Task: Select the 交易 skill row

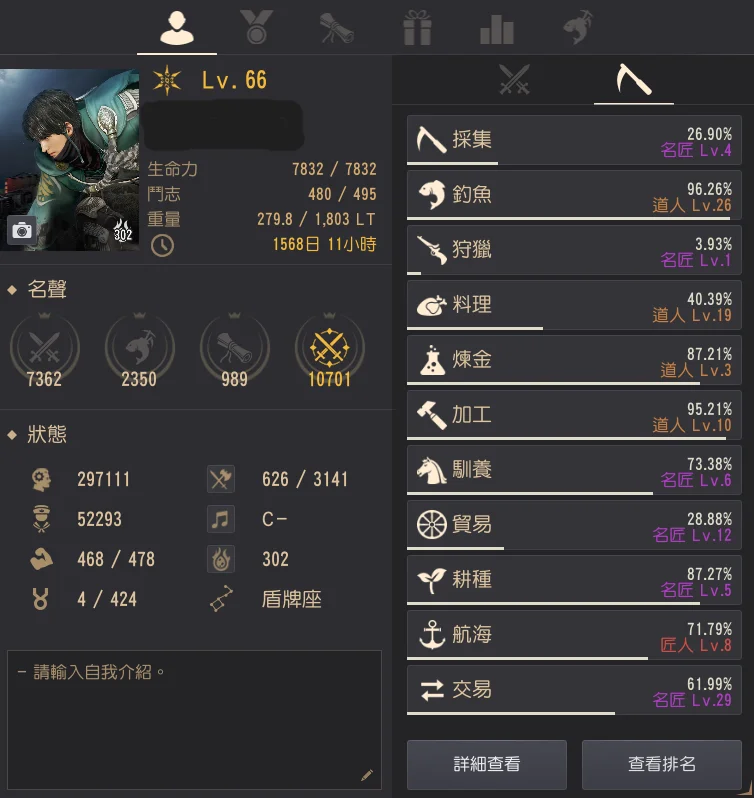Action: (574, 690)
